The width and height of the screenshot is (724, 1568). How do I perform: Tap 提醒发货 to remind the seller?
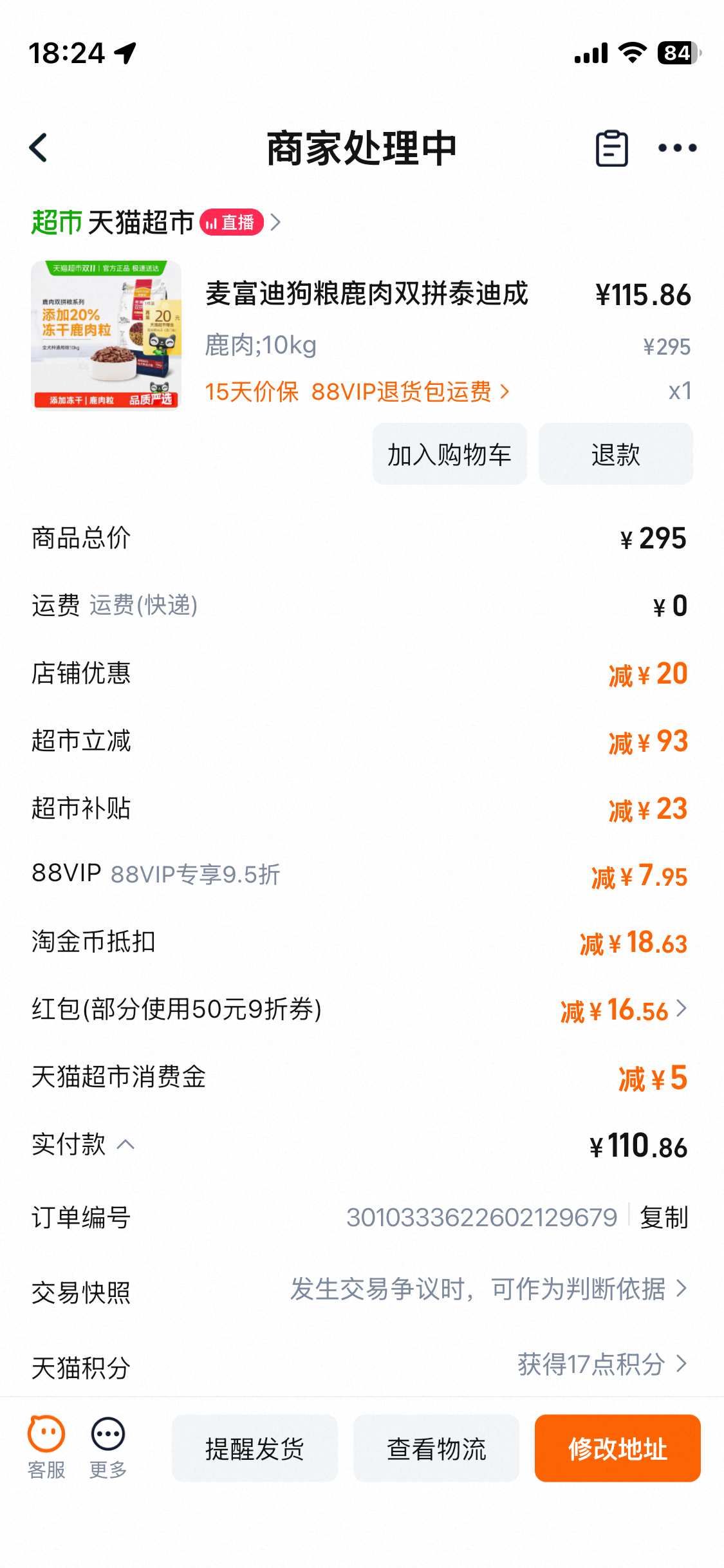[255, 1448]
